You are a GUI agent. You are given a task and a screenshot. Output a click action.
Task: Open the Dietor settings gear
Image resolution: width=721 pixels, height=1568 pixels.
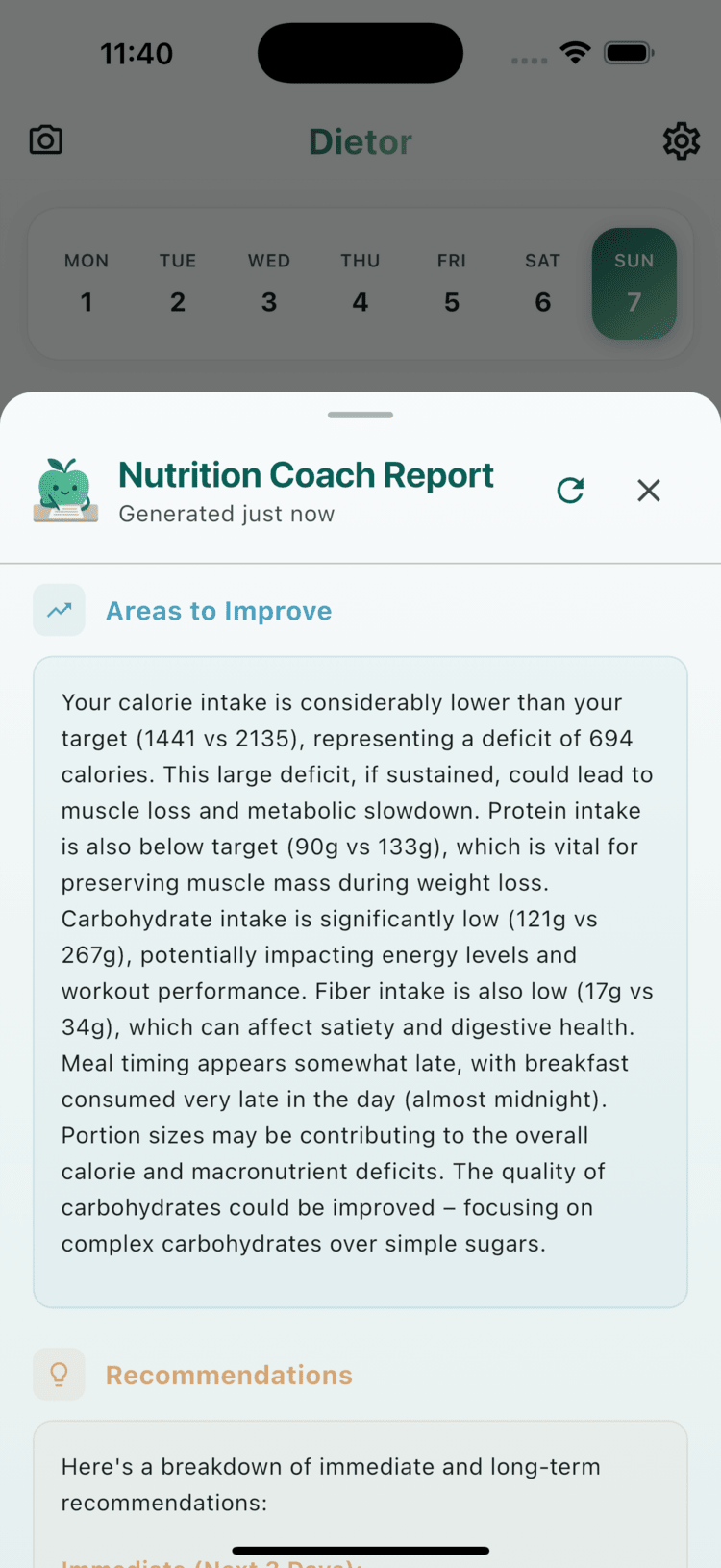click(682, 139)
